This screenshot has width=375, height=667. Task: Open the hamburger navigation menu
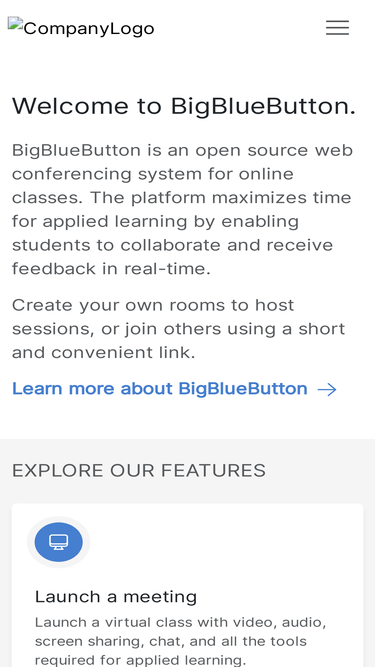(337, 28)
